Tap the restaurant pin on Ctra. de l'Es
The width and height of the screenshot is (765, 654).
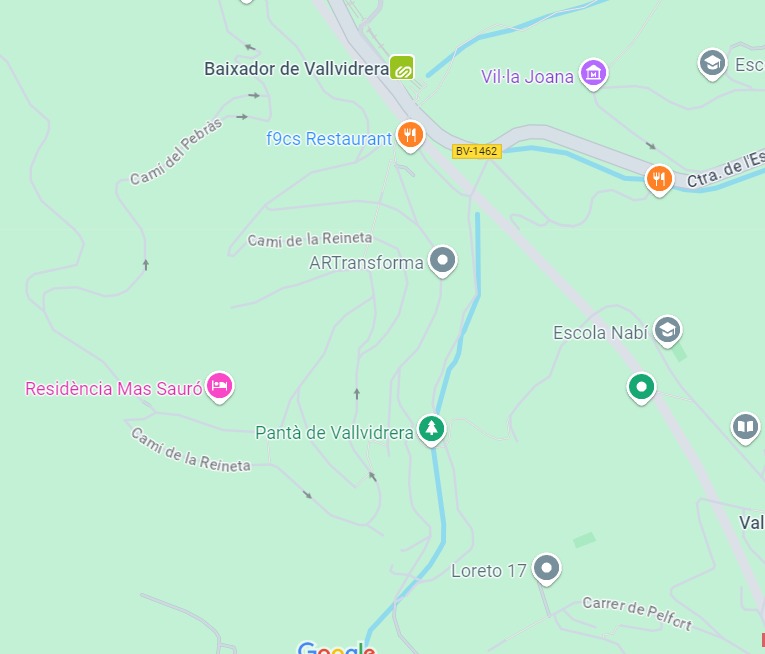pos(658,179)
